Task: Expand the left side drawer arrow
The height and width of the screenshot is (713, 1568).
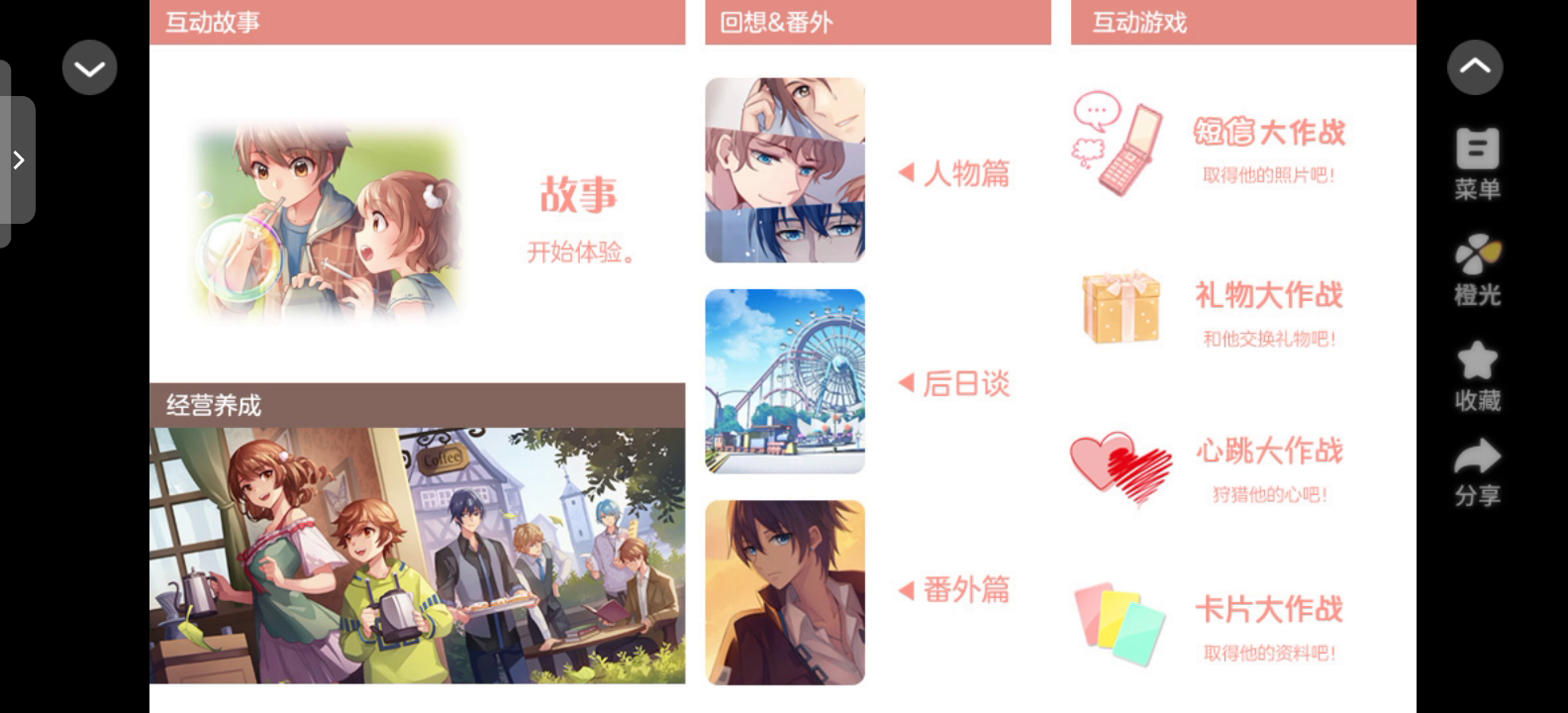Action: click(18, 160)
